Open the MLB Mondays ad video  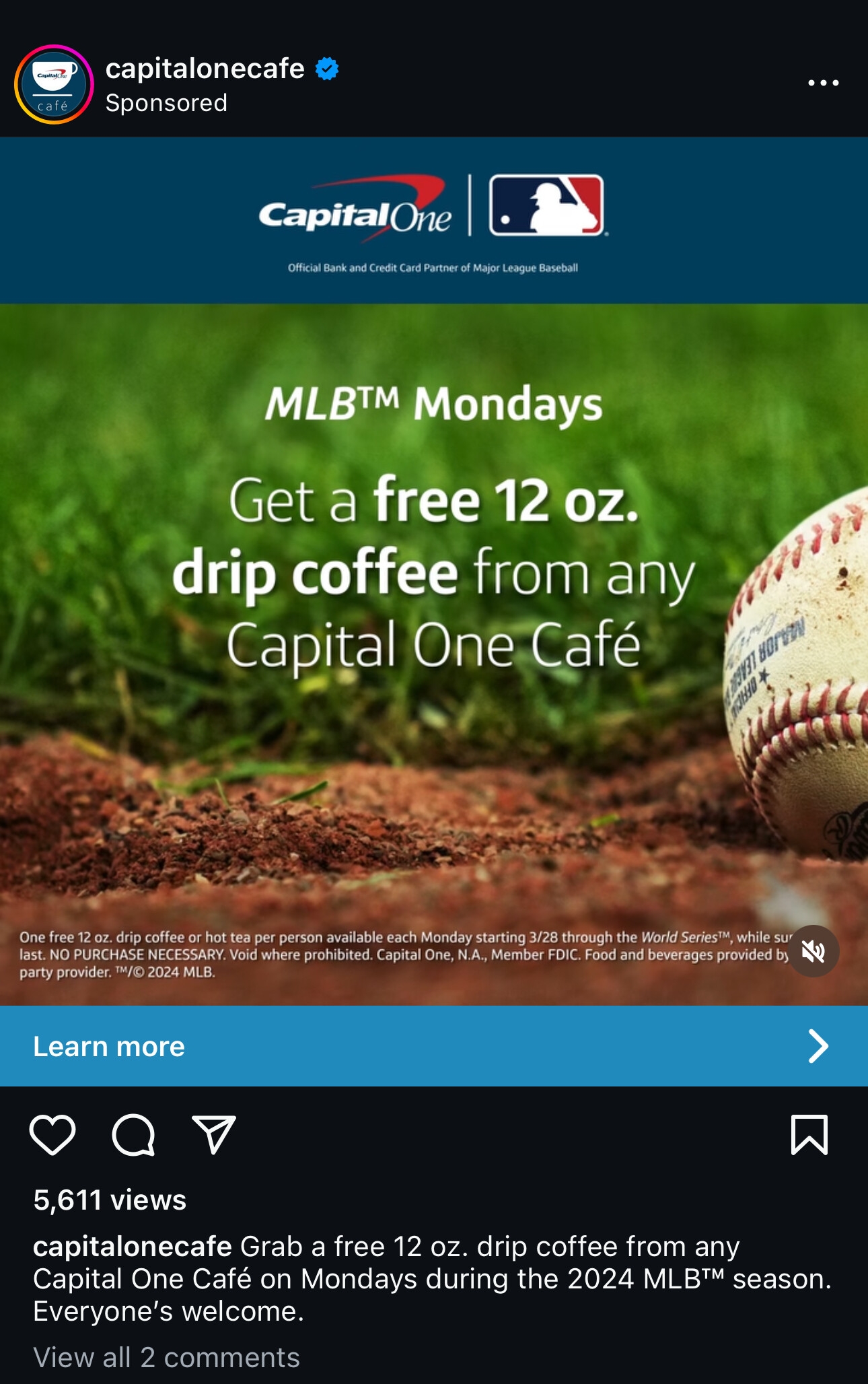point(433,606)
